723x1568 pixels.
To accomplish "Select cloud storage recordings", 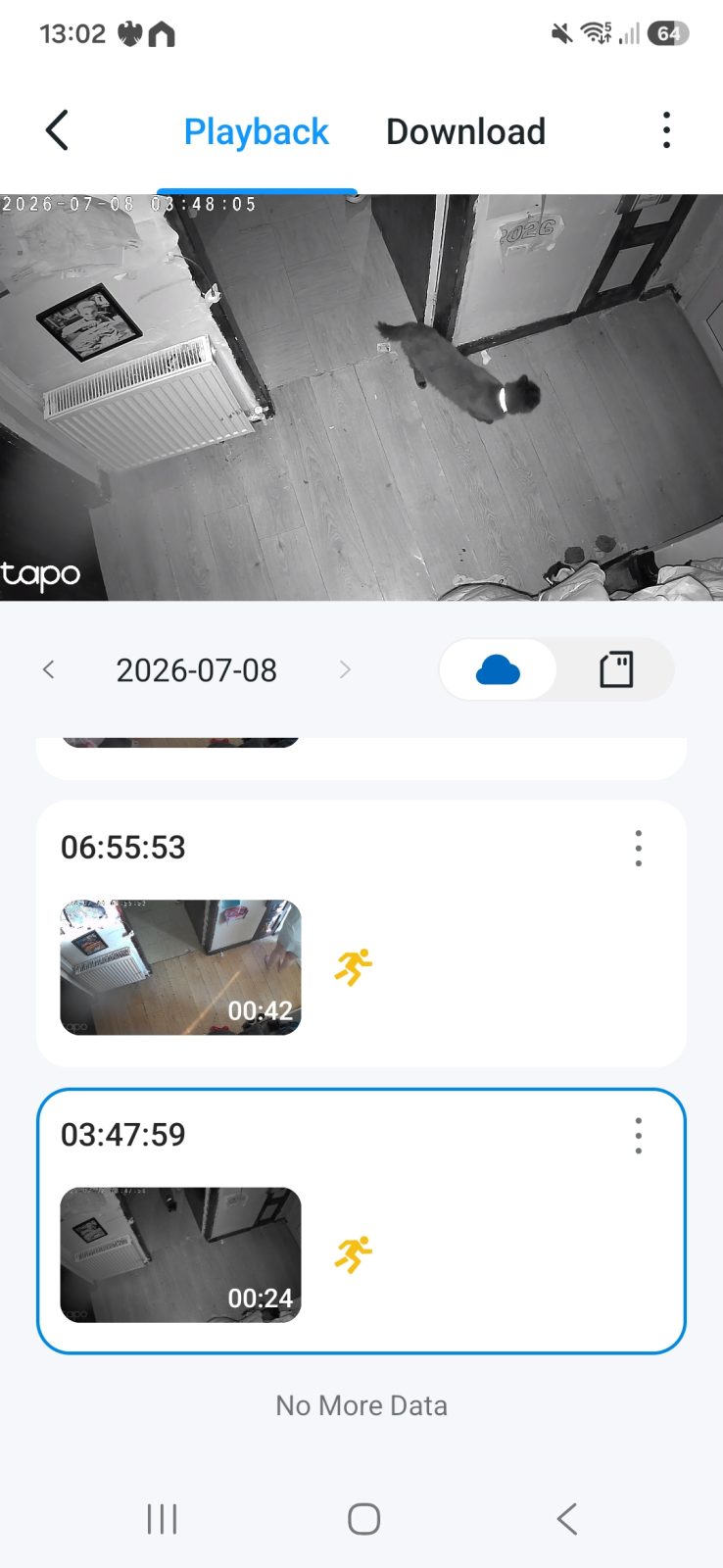I will click(498, 670).
